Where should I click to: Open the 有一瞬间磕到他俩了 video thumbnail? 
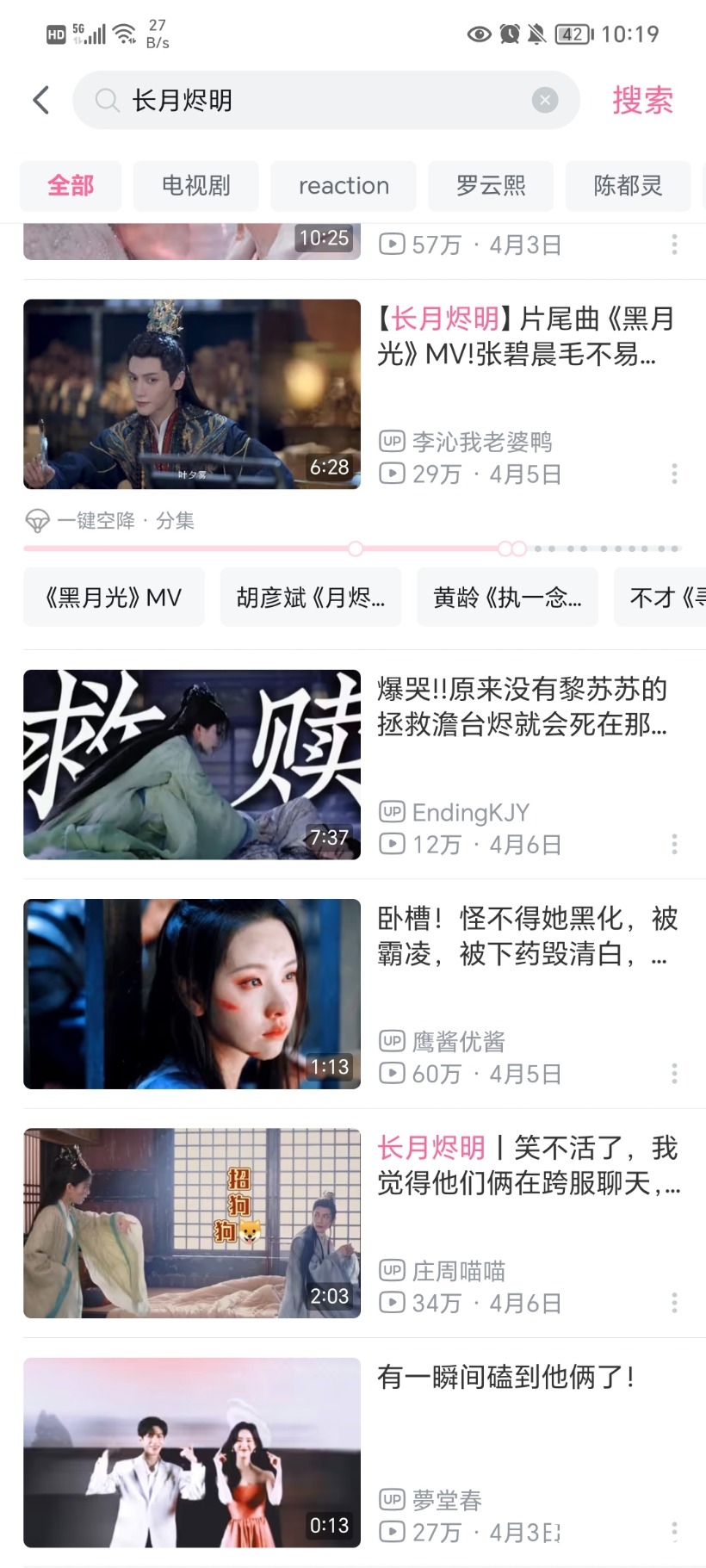(x=192, y=1453)
